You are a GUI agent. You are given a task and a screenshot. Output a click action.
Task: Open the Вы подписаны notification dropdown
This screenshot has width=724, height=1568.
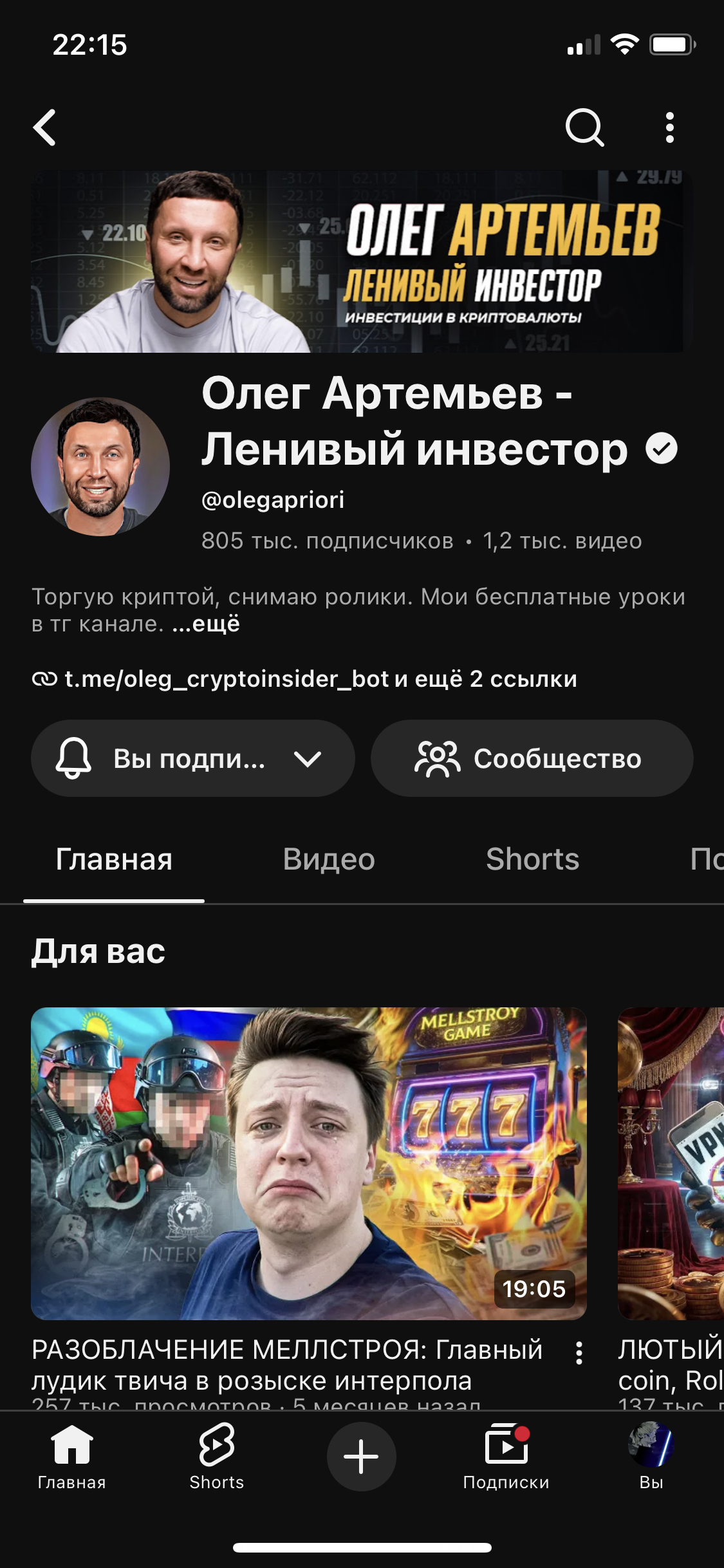193,758
